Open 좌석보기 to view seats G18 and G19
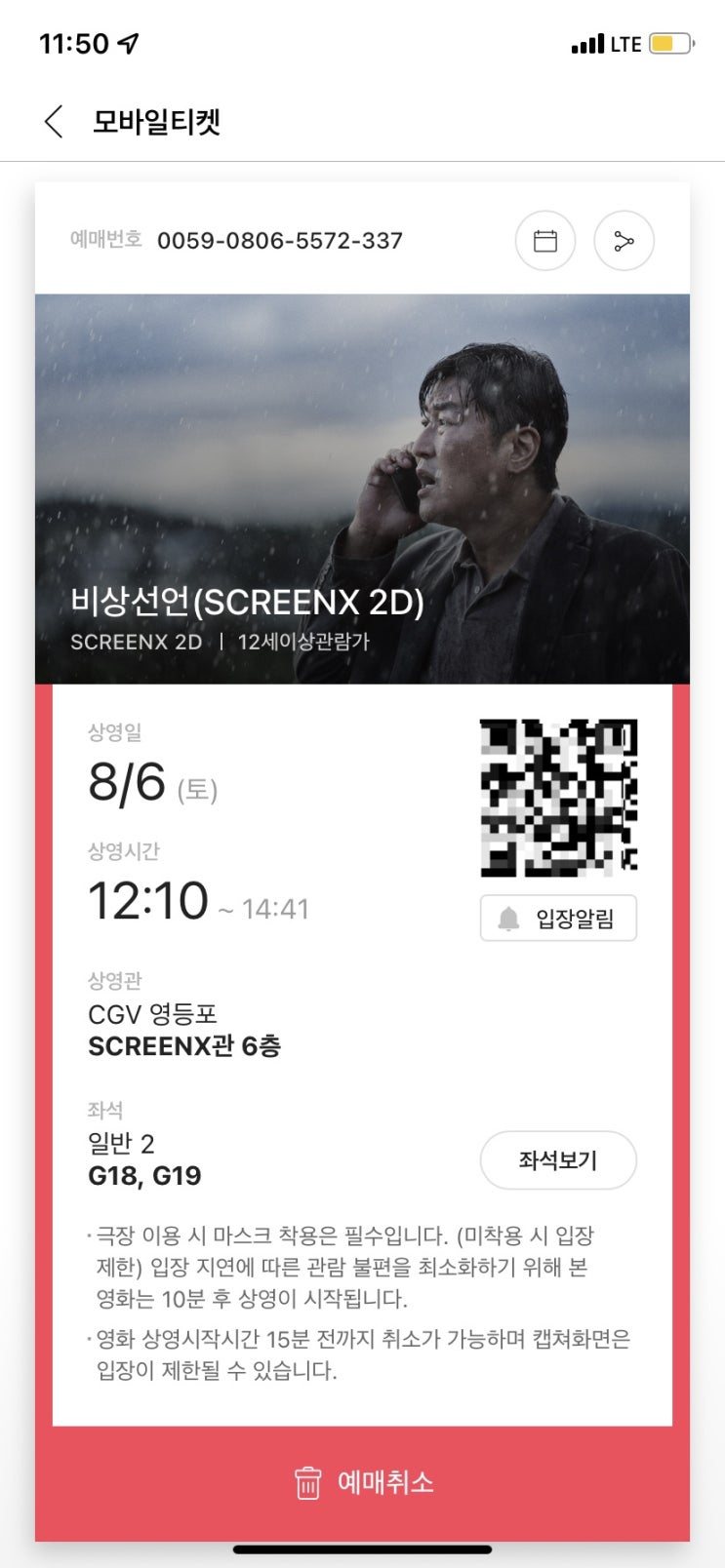 tap(558, 1160)
